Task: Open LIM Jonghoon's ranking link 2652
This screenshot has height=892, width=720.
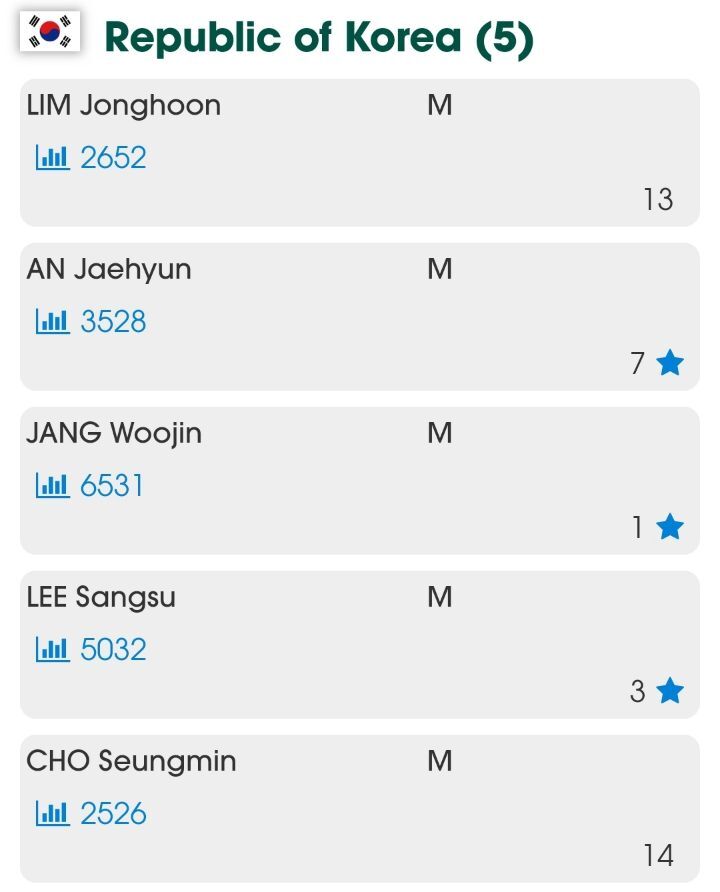Action: (x=112, y=158)
